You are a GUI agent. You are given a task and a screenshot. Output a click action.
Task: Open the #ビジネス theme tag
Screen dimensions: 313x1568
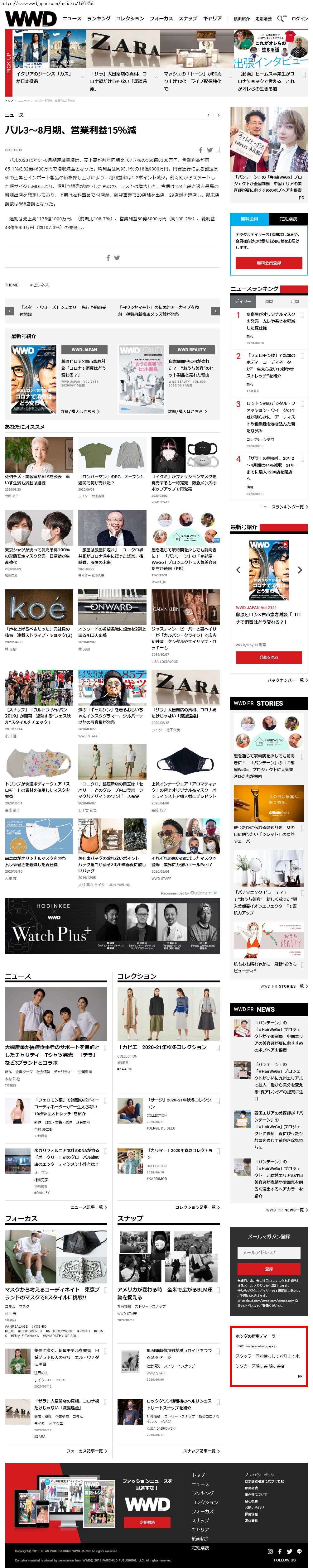click(x=39, y=285)
